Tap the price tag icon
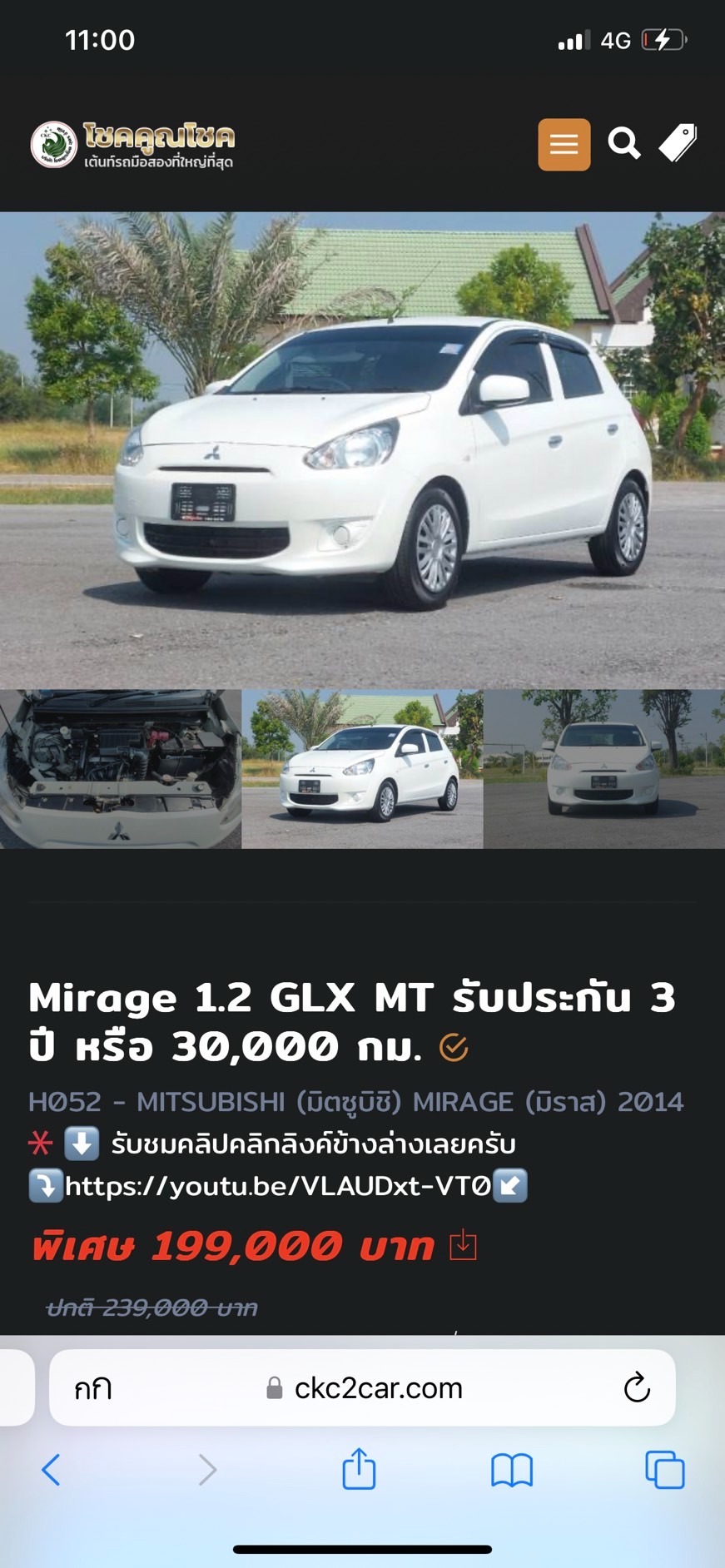 pos(678,143)
